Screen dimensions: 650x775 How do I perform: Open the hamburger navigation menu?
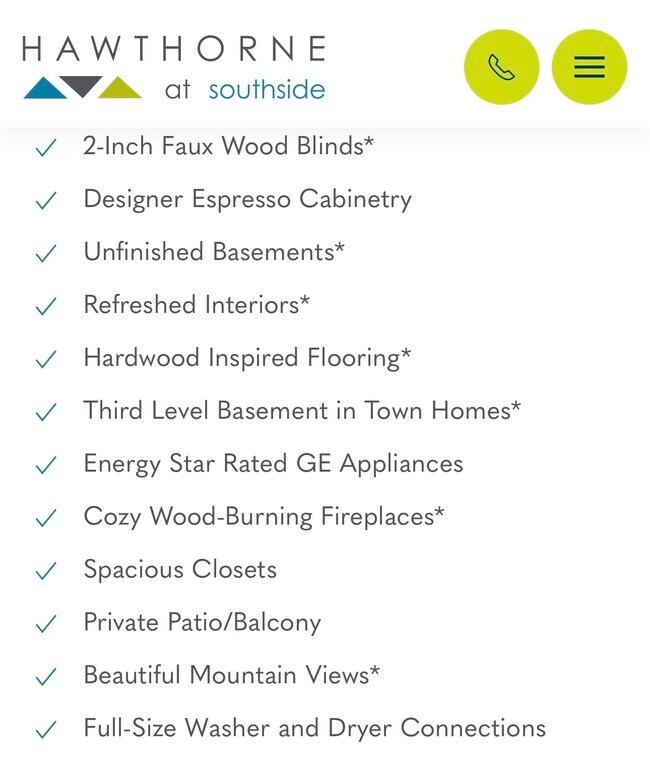[589, 67]
